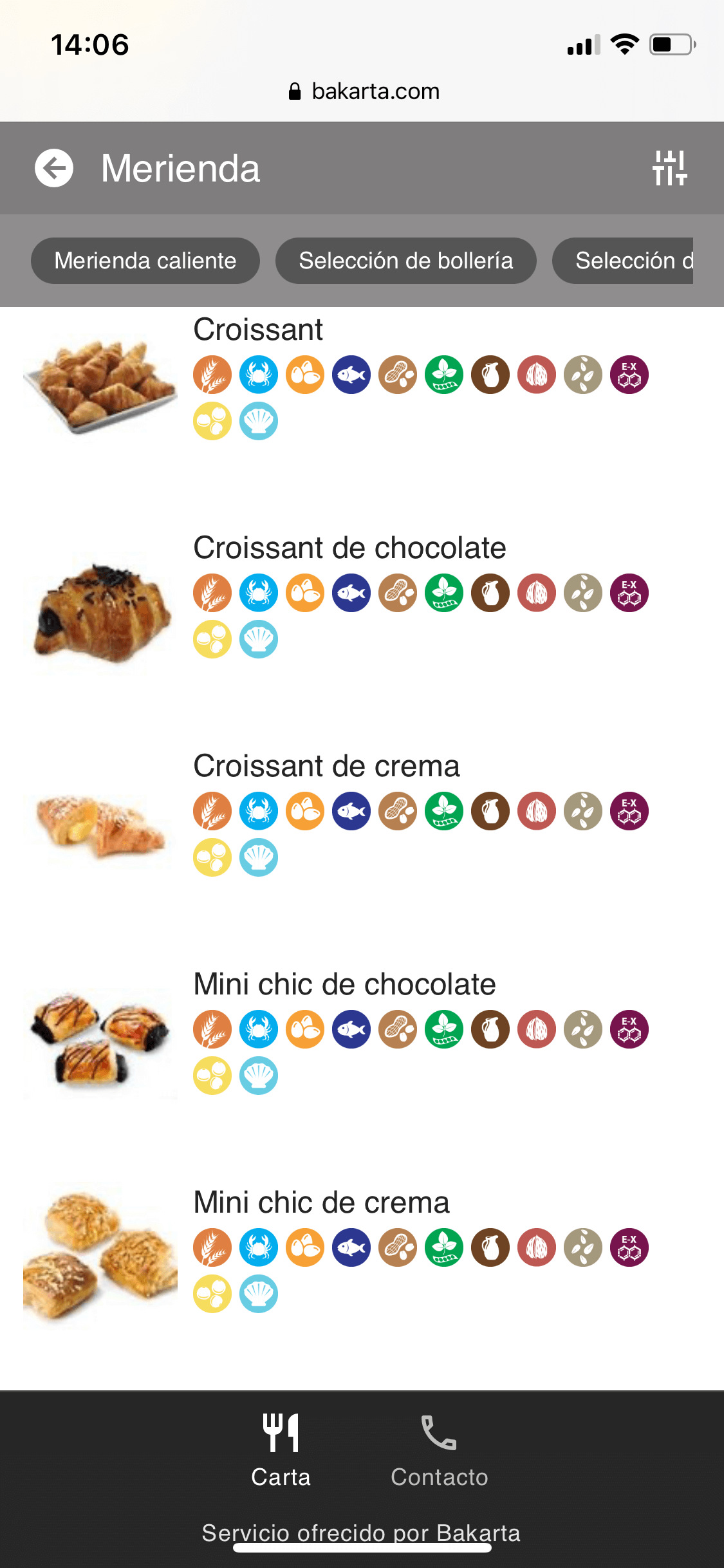
Task: Go back from Merienda menu
Action: 54,168
